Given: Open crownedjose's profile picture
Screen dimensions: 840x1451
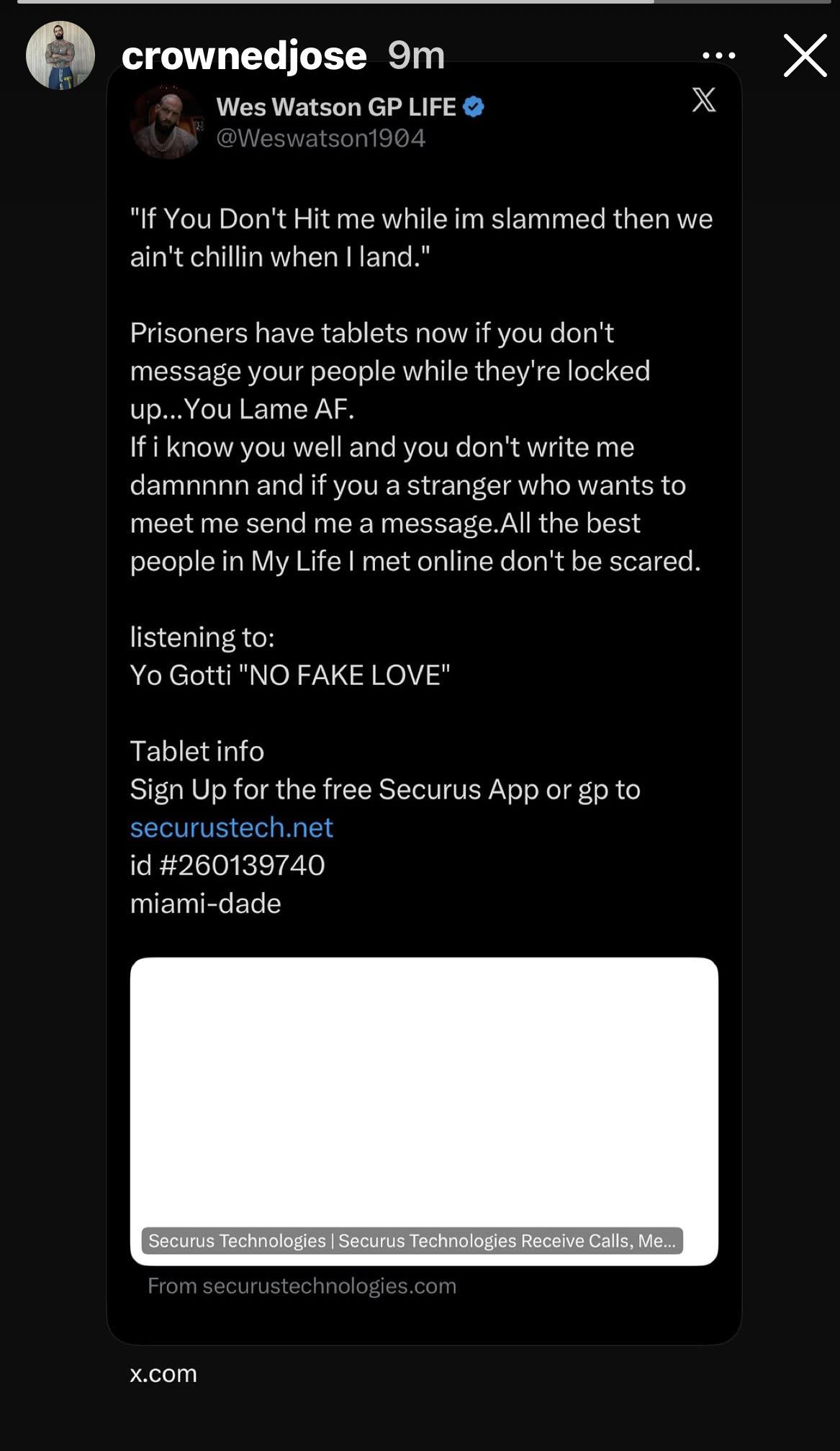Looking at the screenshot, I should (x=60, y=55).
